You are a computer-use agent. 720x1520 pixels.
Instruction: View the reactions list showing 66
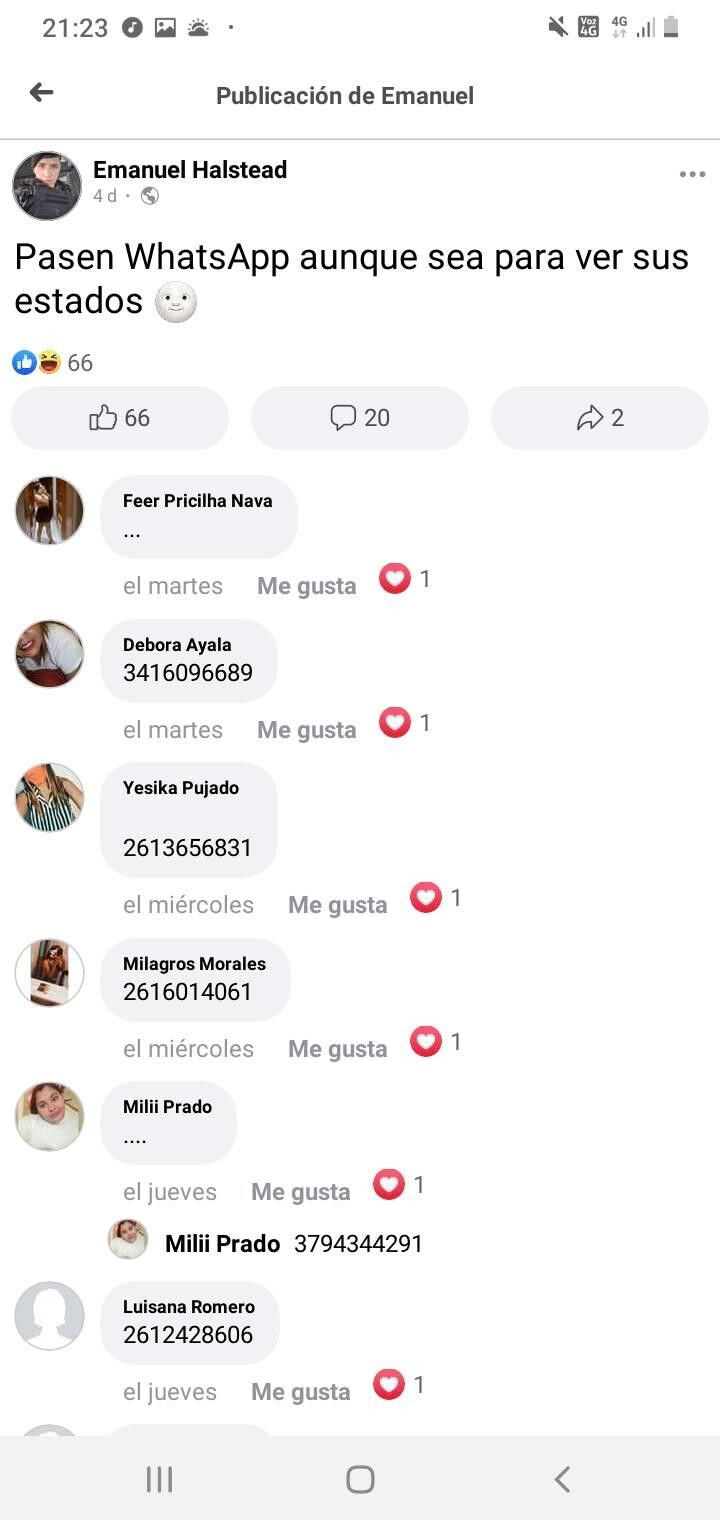(52, 363)
